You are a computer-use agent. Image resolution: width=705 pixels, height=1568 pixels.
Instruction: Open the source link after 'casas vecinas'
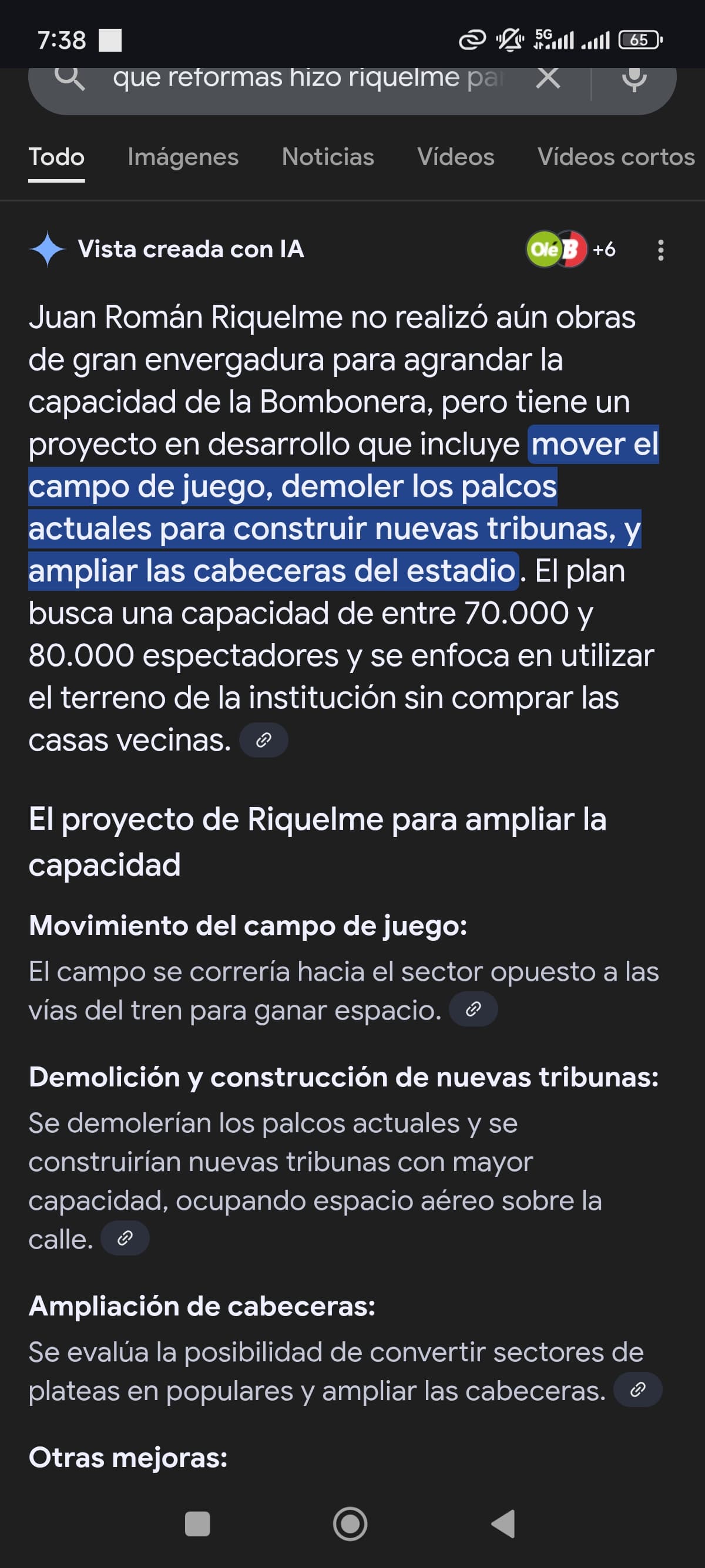[264, 740]
